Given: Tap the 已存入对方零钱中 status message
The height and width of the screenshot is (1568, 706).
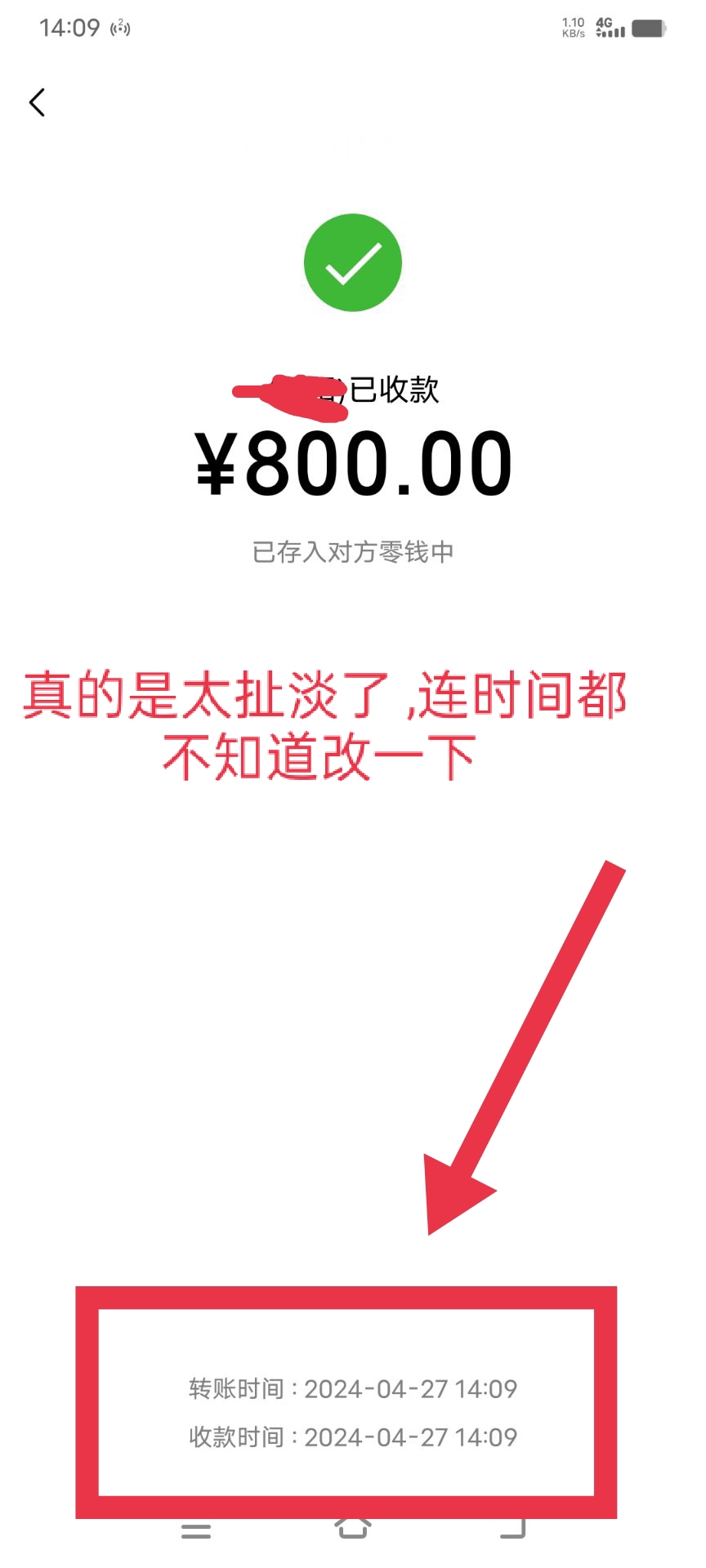Looking at the screenshot, I should pos(354,552).
